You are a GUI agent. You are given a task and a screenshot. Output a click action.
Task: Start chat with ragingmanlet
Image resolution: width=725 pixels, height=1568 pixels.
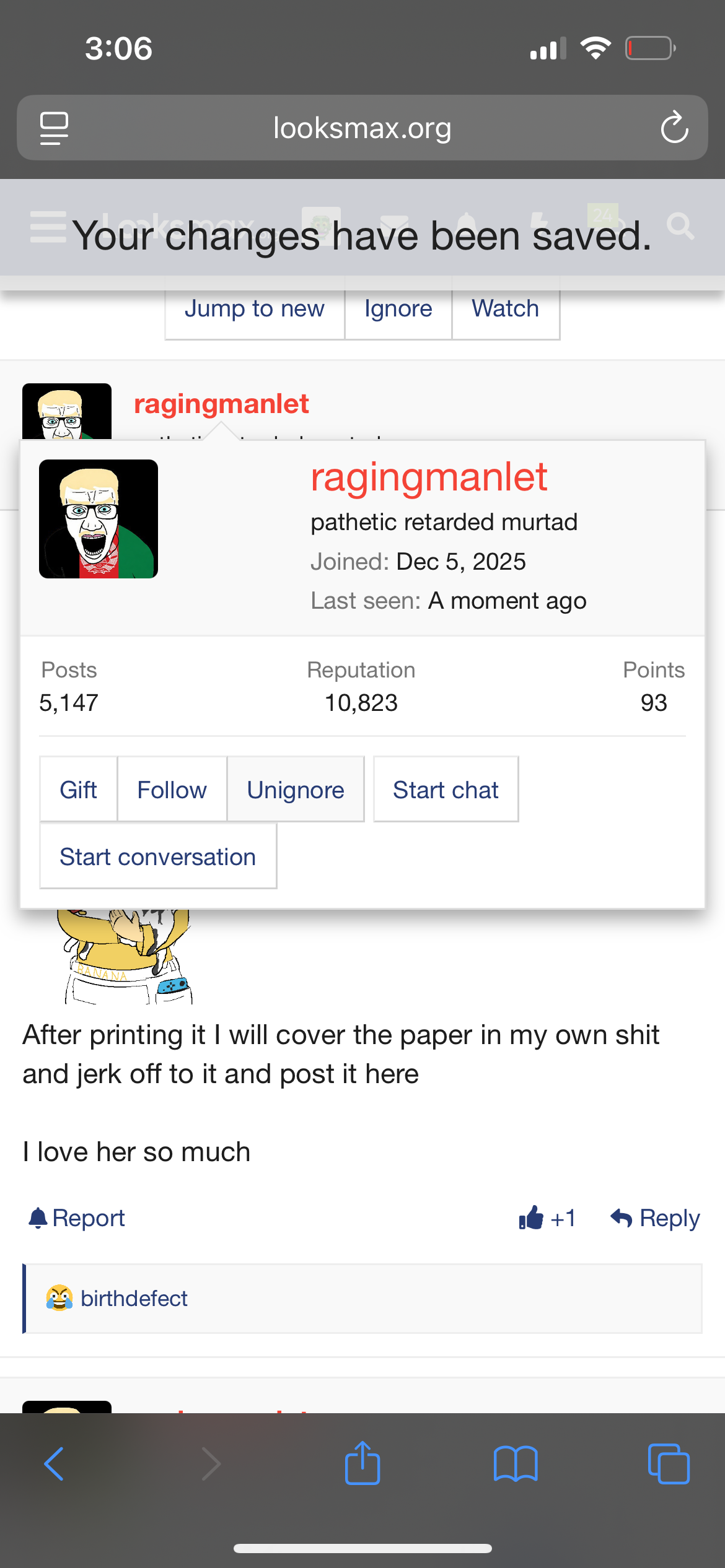(446, 790)
